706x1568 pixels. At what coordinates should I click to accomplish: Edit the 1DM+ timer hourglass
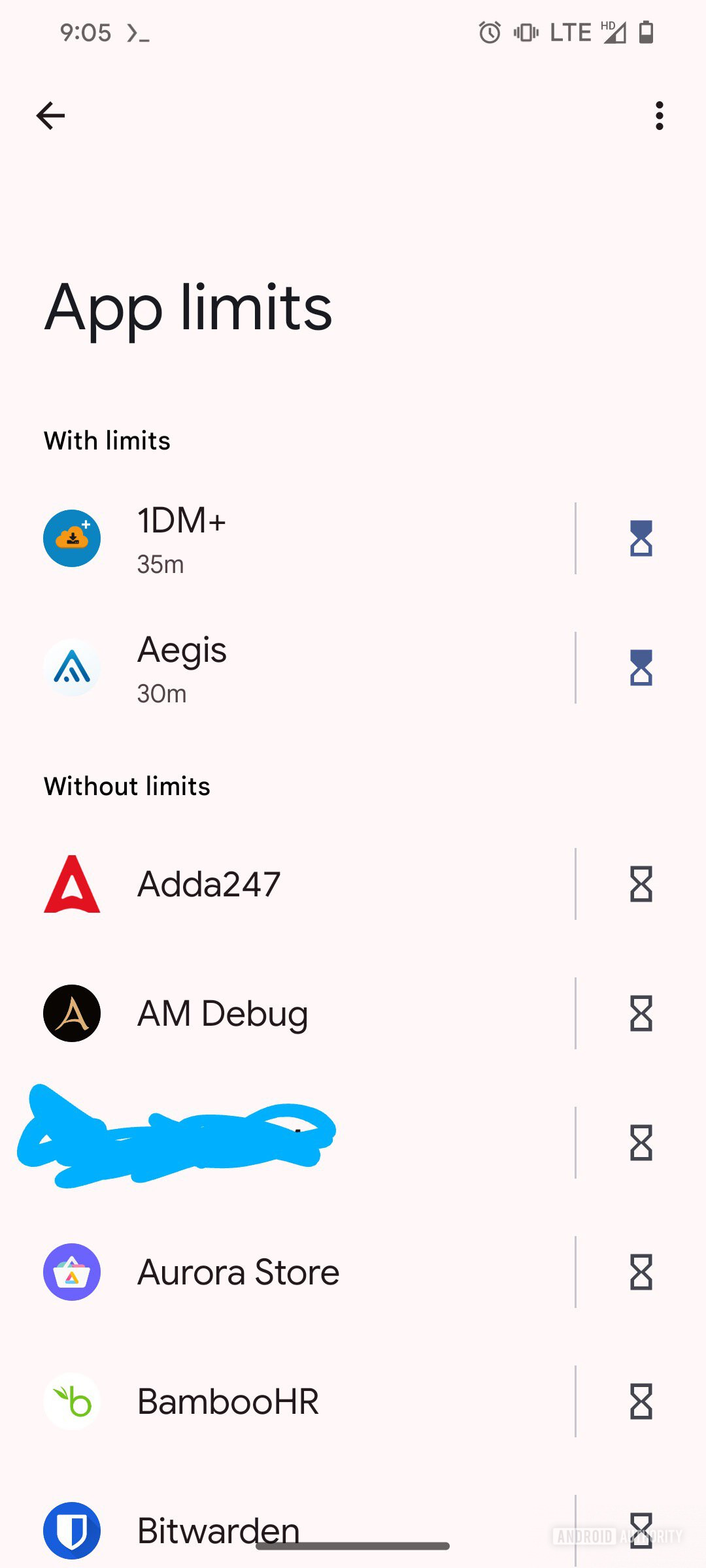tap(641, 539)
